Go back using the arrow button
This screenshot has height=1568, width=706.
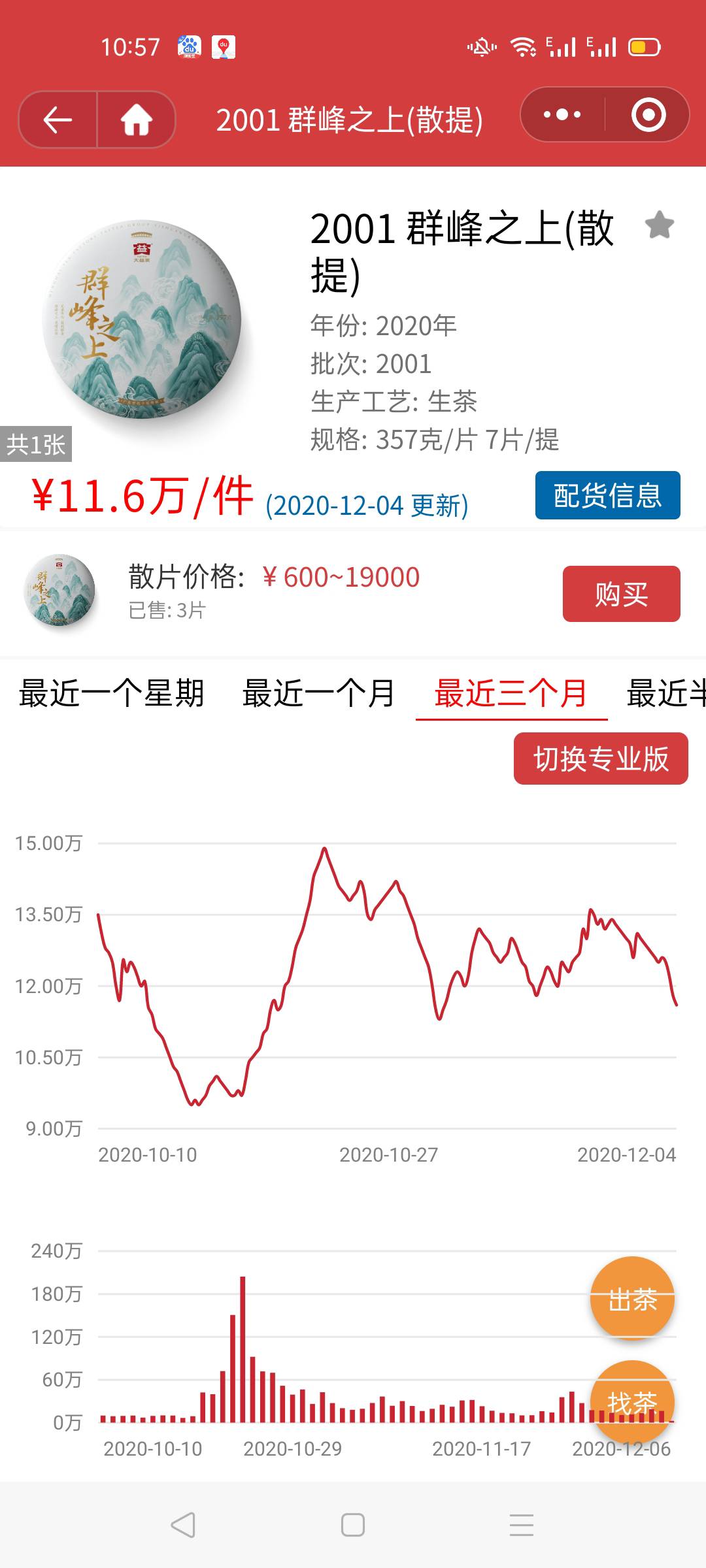[58, 120]
